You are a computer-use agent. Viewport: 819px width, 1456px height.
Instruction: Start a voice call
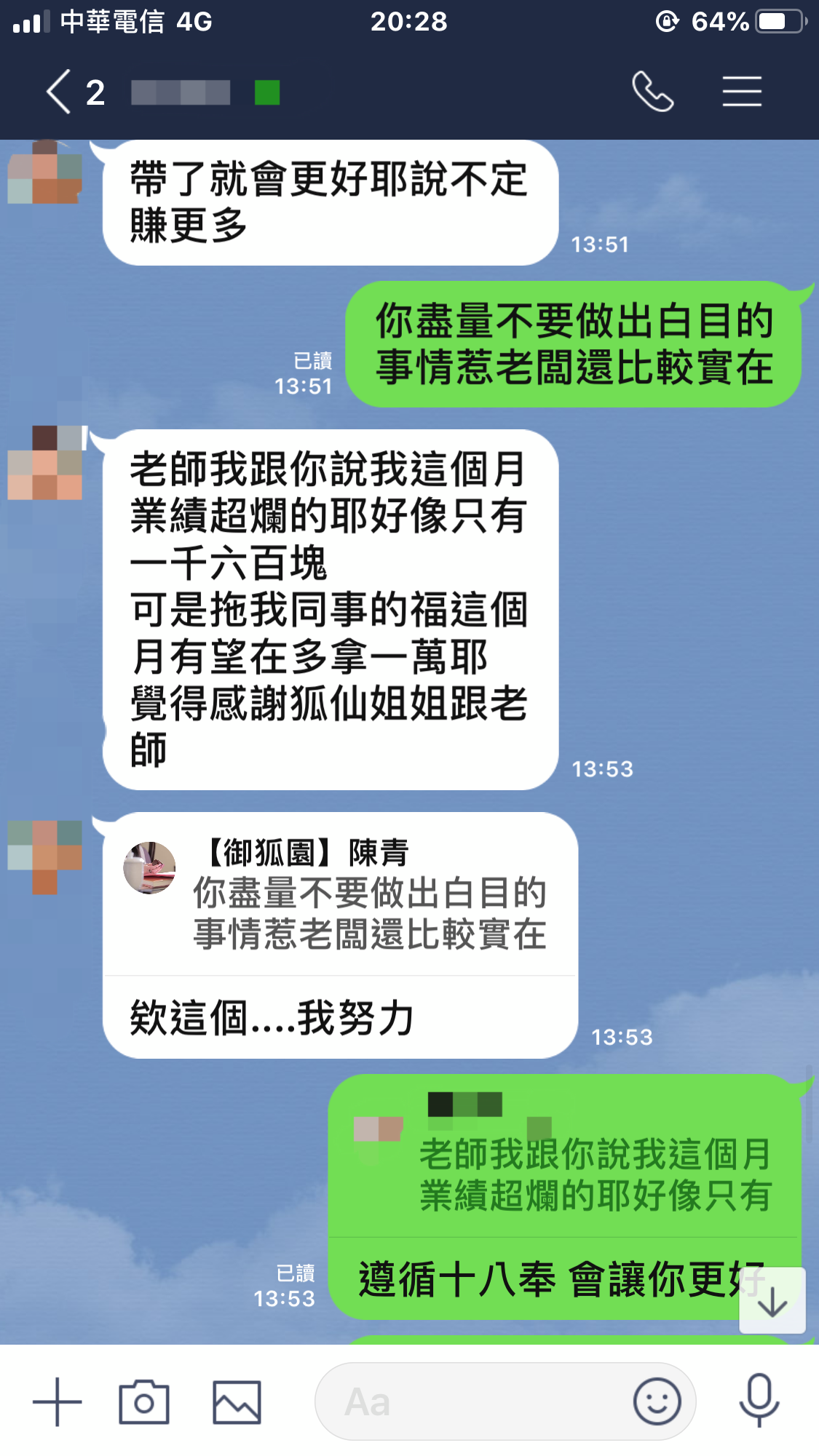pyautogui.click(x=652, y=92)
